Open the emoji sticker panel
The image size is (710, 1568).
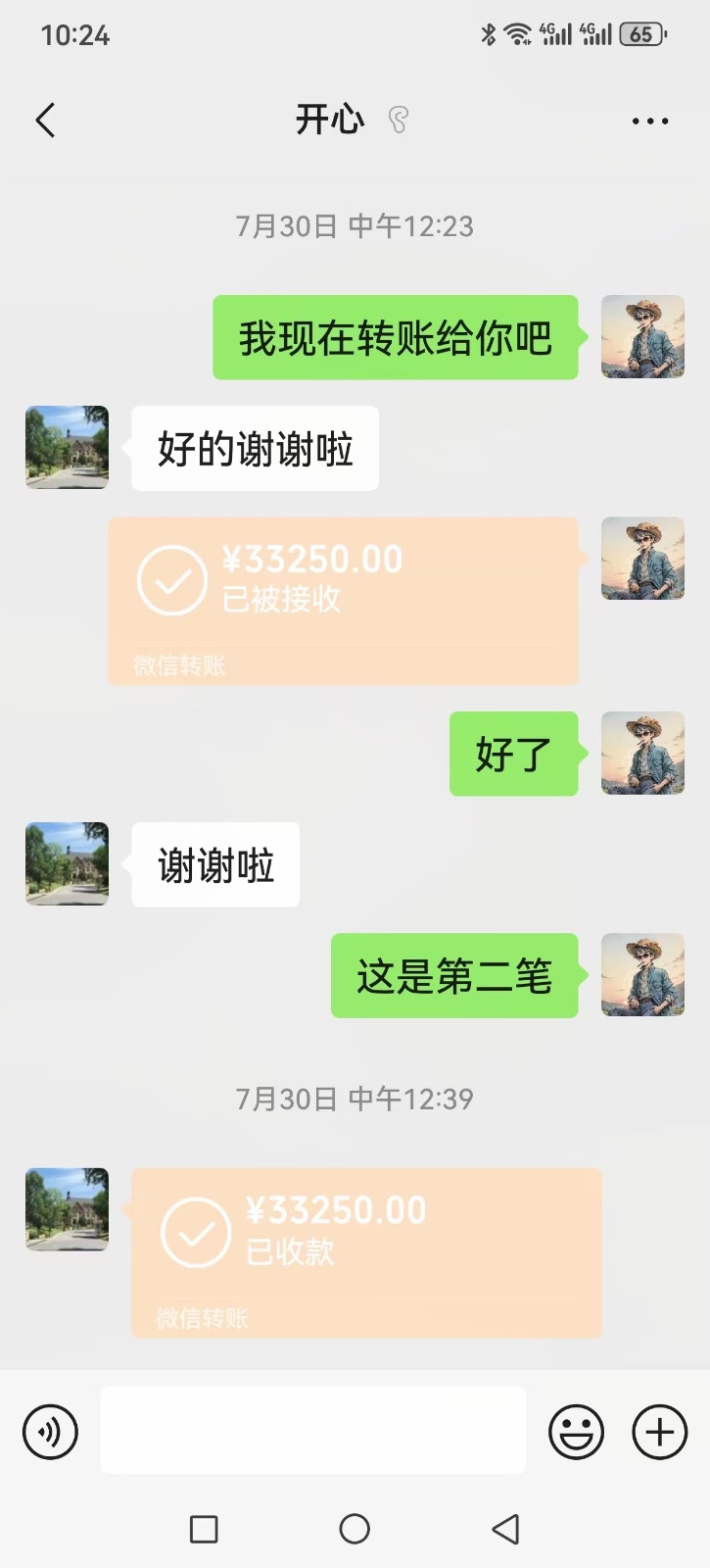point(576,1432)
